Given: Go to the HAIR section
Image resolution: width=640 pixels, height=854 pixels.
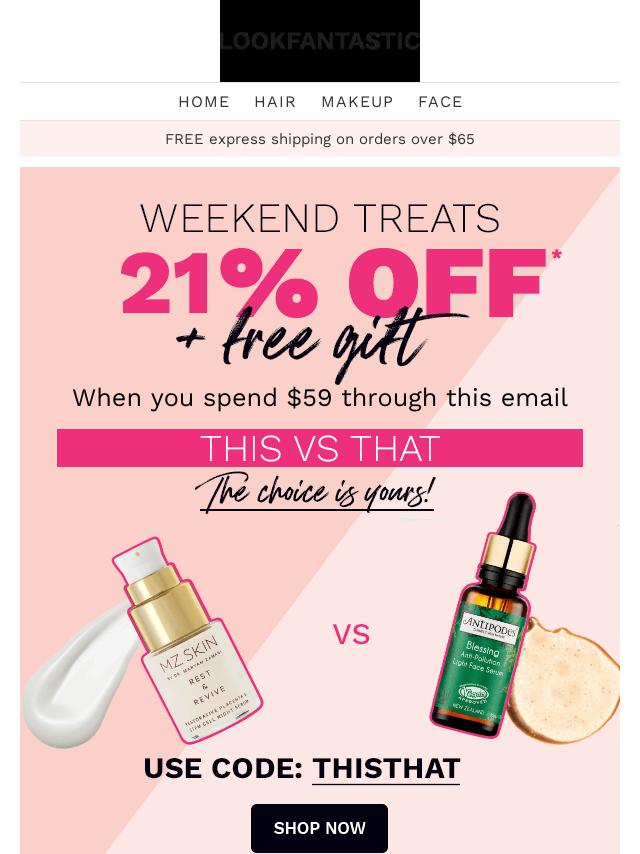Looking at the screenshot, I should coord(275,102).
